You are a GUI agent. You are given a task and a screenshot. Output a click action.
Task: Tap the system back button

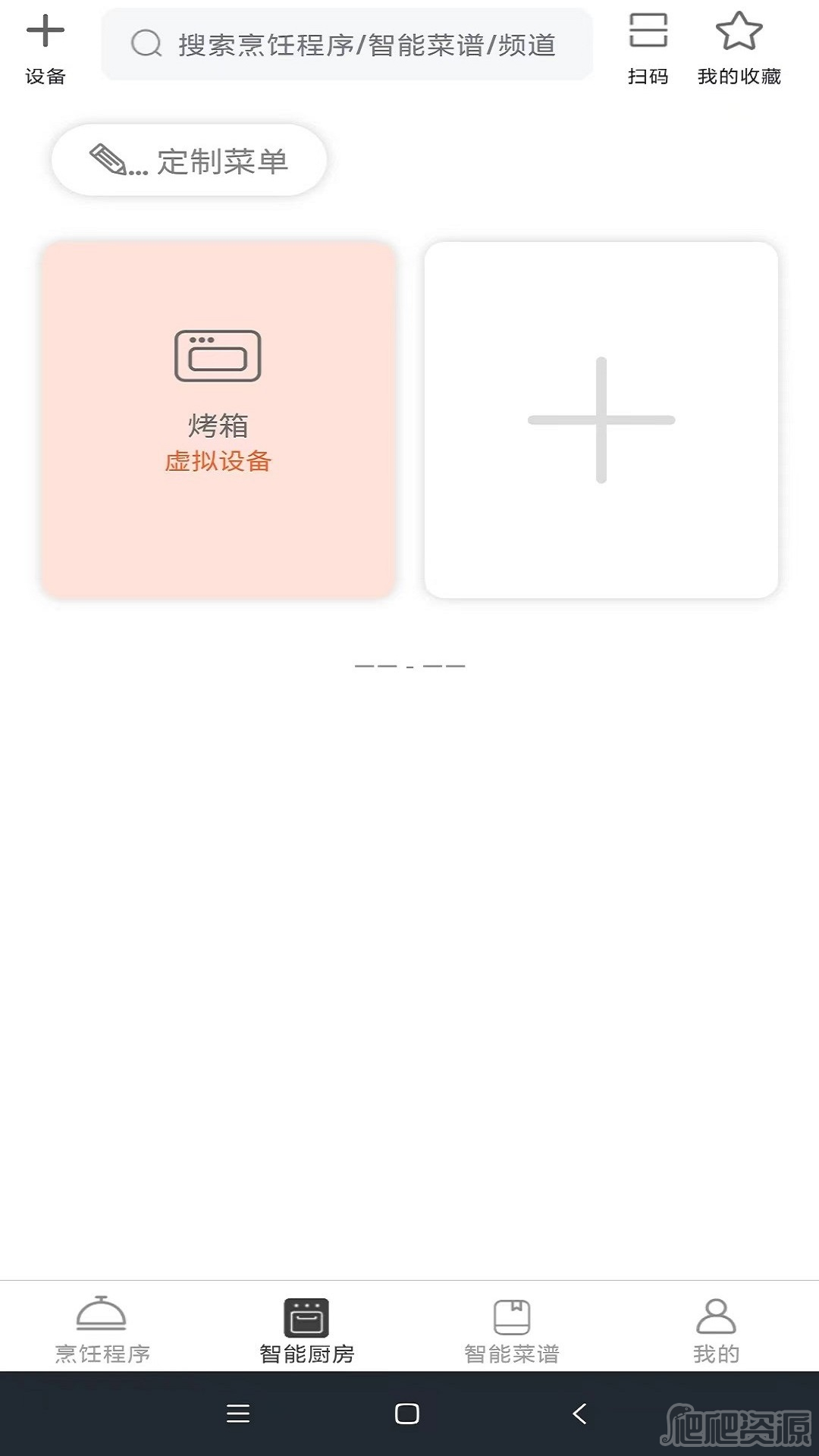point(580,1414)
